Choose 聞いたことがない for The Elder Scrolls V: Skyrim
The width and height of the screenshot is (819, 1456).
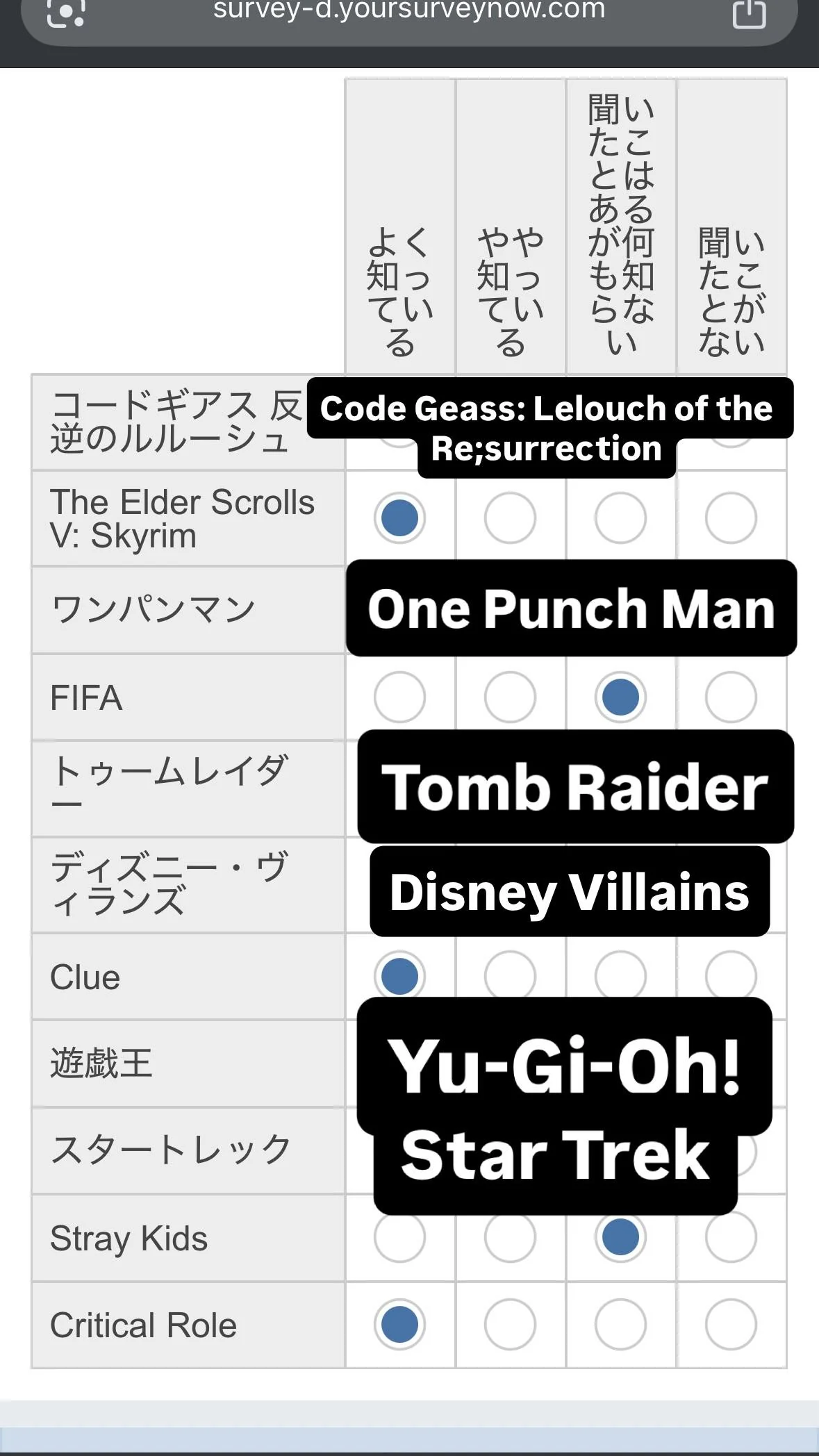tap(731, 518)
